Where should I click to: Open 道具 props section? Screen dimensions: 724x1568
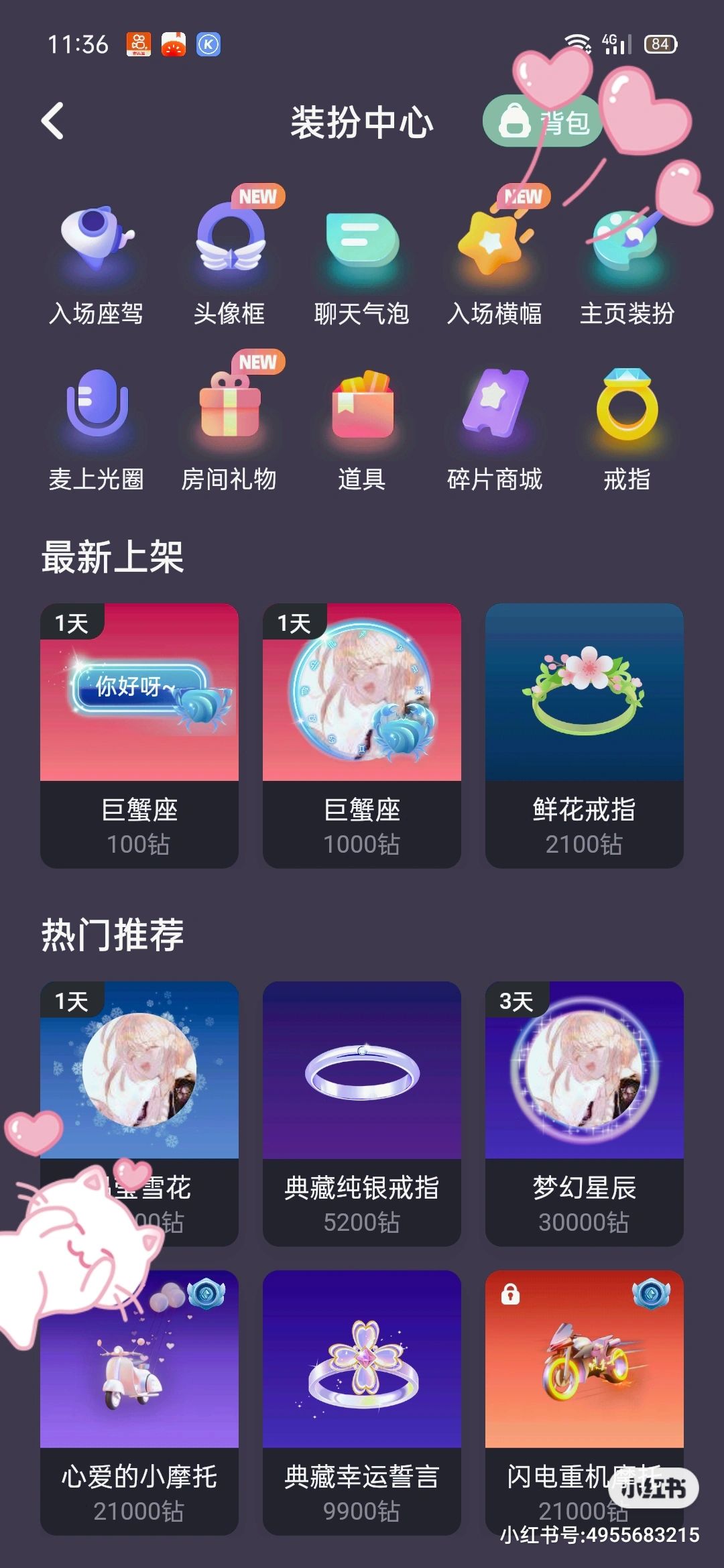(362, 430)
